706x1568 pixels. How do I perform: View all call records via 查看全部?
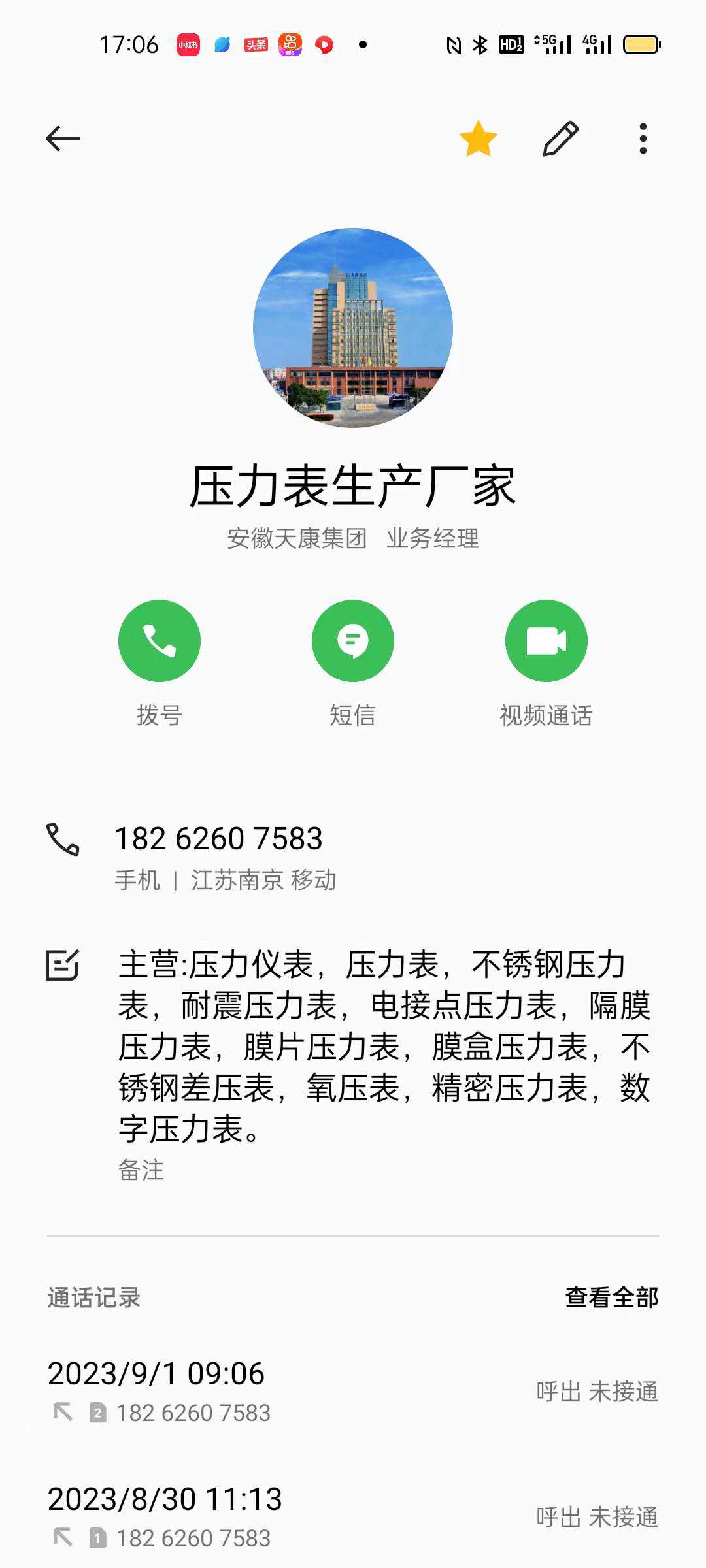(x=611, y=1298)
